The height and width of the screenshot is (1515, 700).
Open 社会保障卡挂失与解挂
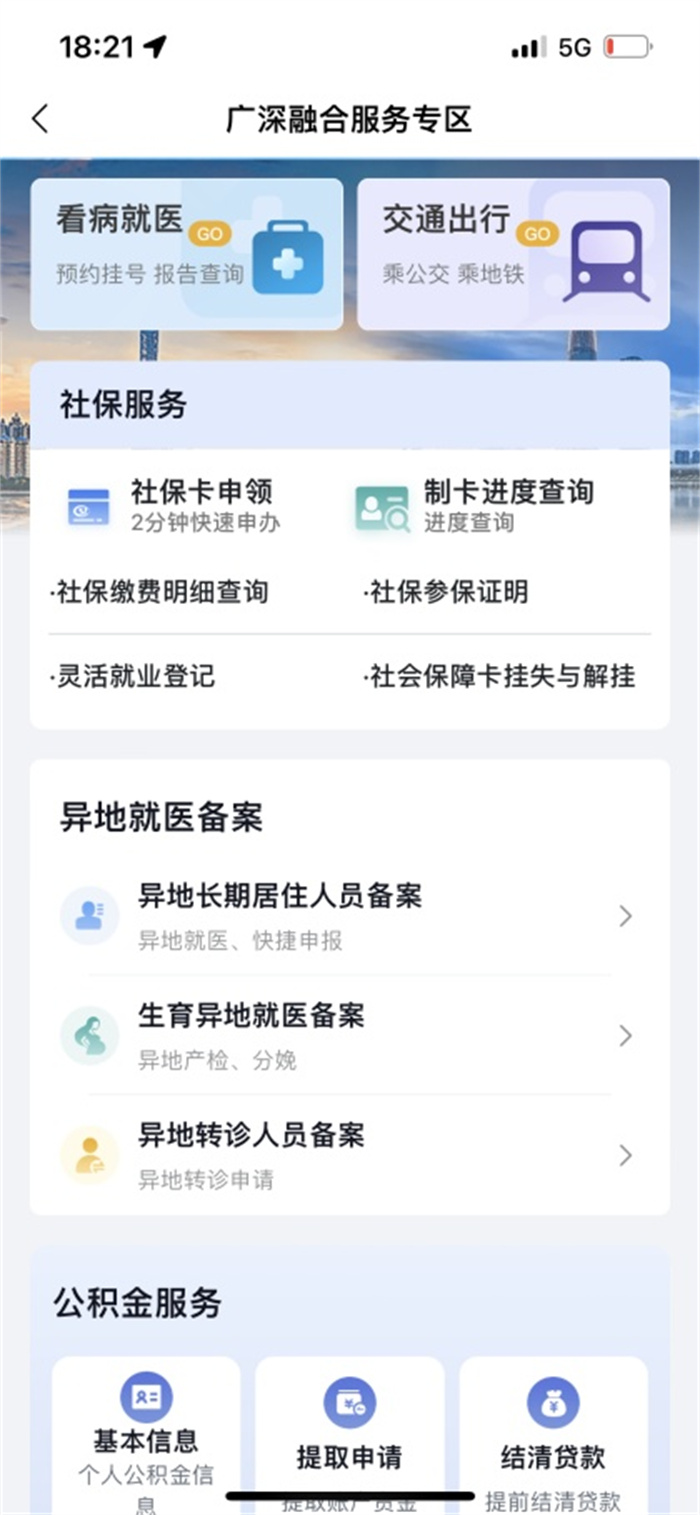499,677
